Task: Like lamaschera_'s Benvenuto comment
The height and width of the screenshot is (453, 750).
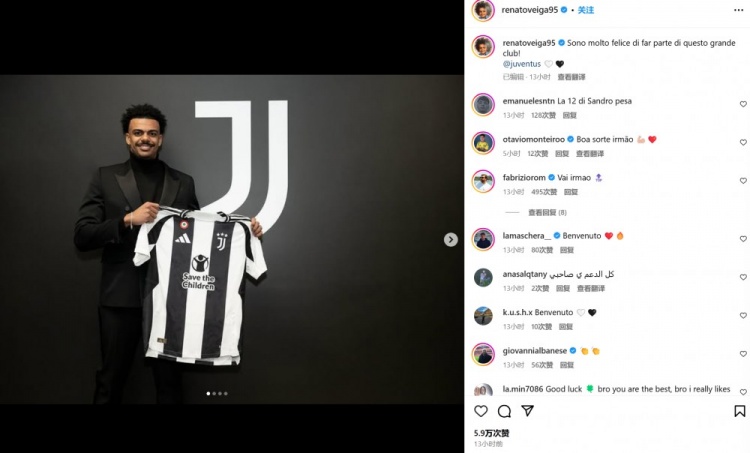Action: pos(743,239)
